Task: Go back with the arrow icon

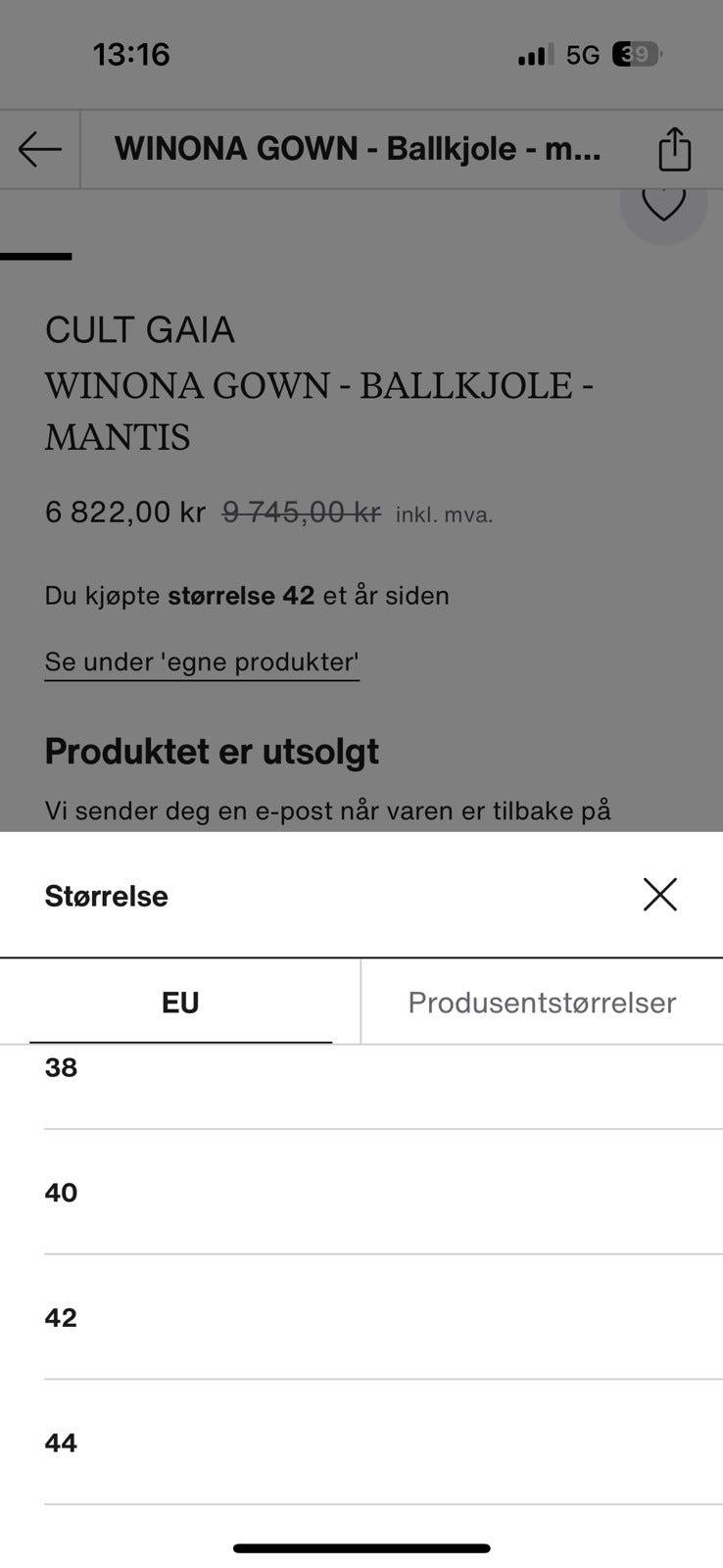Action: pos(39,149)
